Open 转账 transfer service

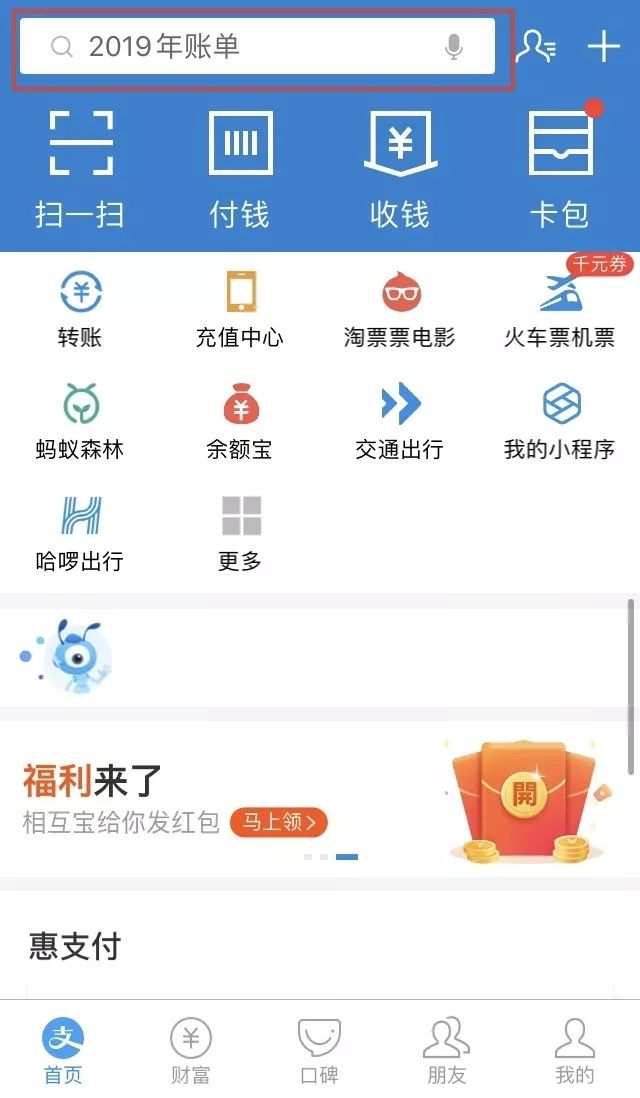coord(80,309)
